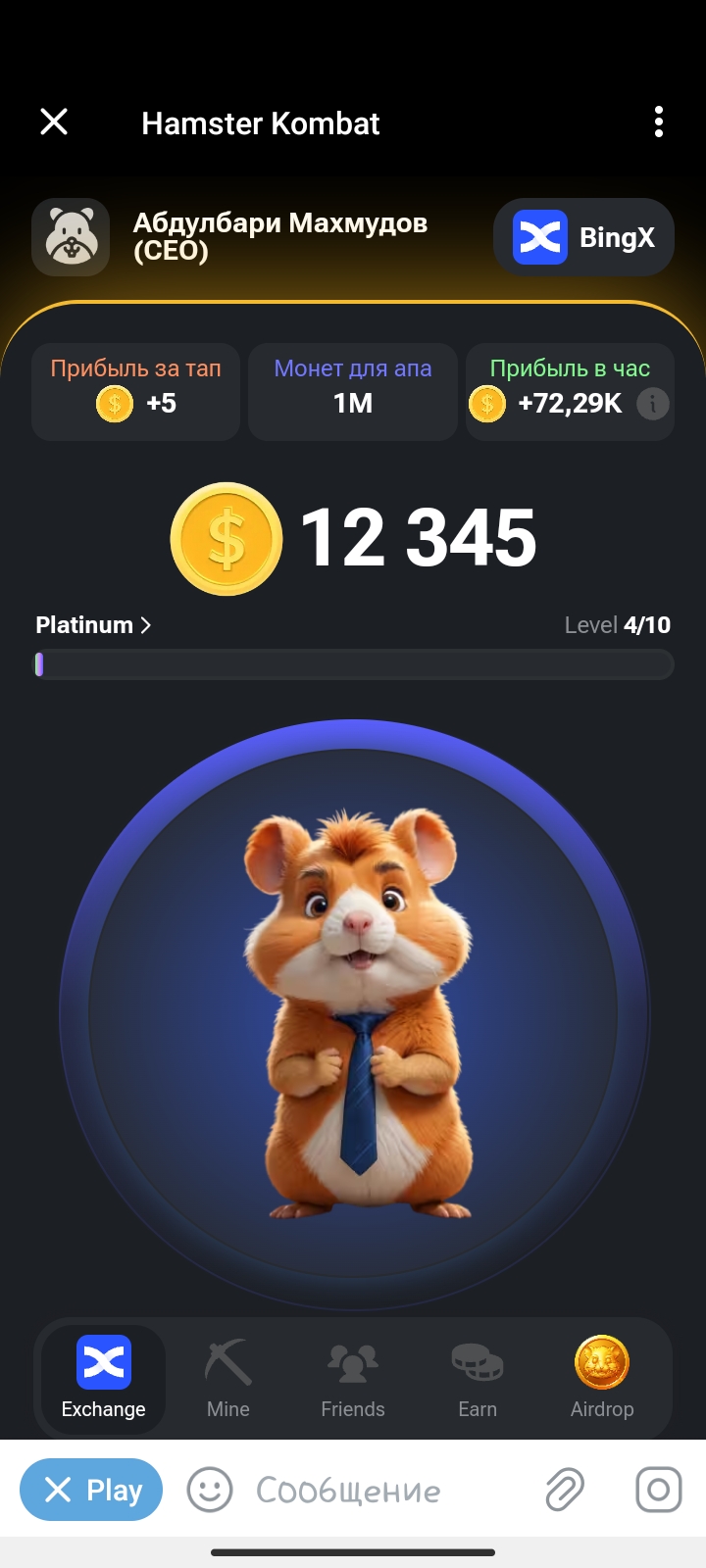Attach a file with the paperclip

tap(565, 1490)
